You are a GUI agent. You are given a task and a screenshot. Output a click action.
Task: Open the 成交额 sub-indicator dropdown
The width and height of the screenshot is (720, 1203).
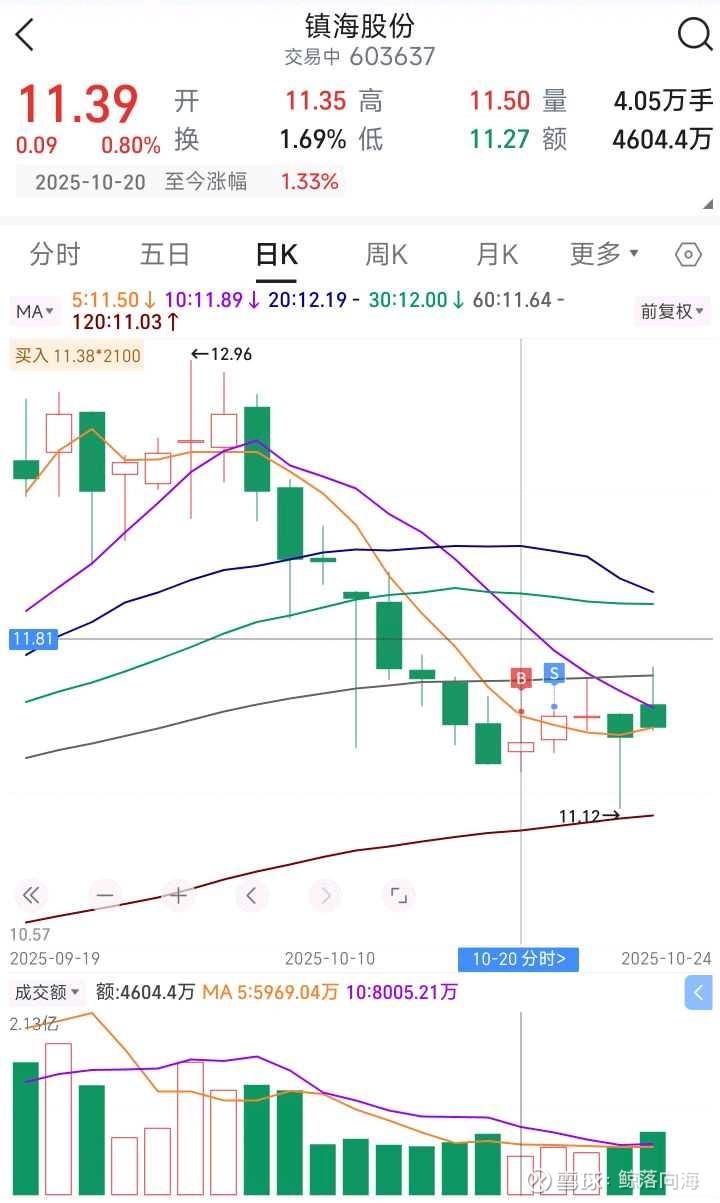[47, 992]
